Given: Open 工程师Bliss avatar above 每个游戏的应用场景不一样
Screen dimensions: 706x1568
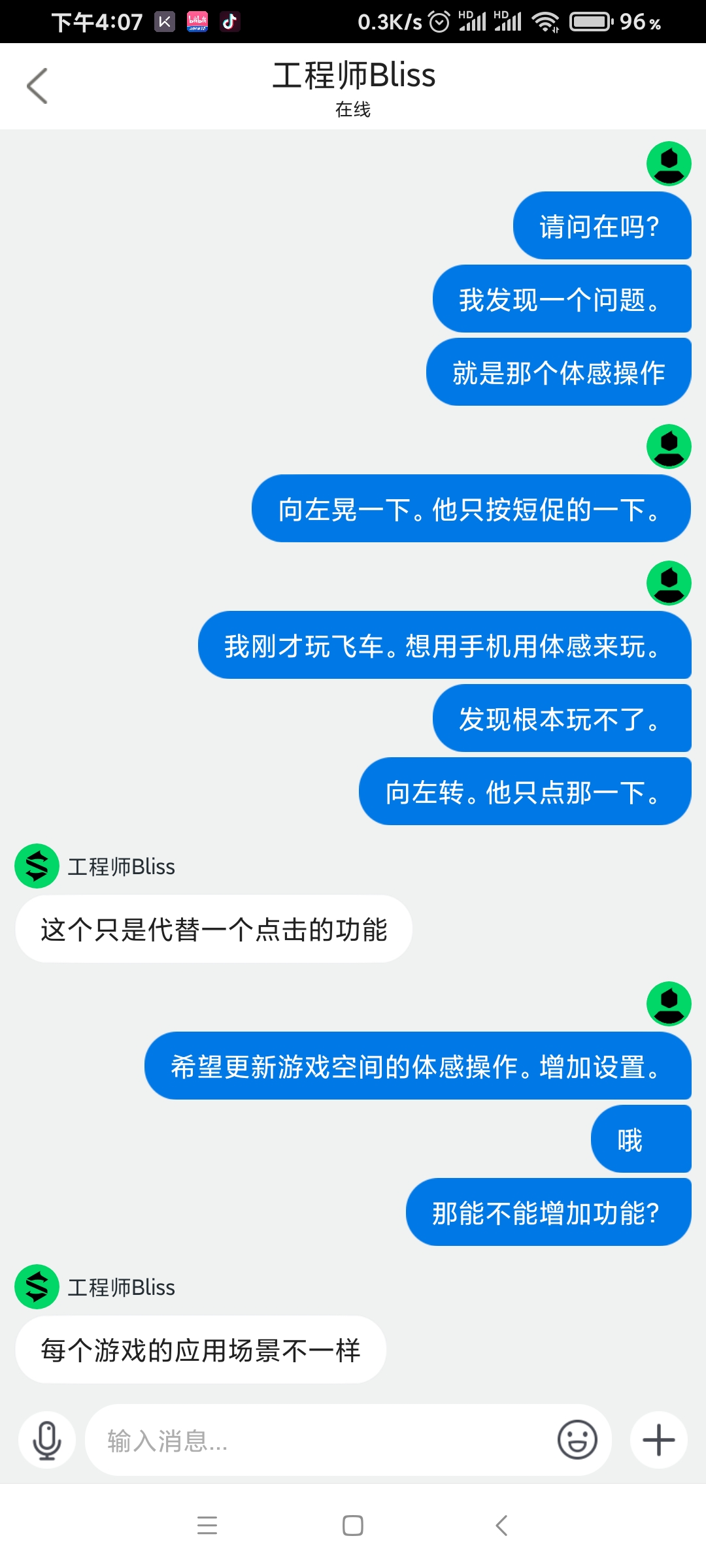Looking at the screenshot, I should tap(37, 1287).
